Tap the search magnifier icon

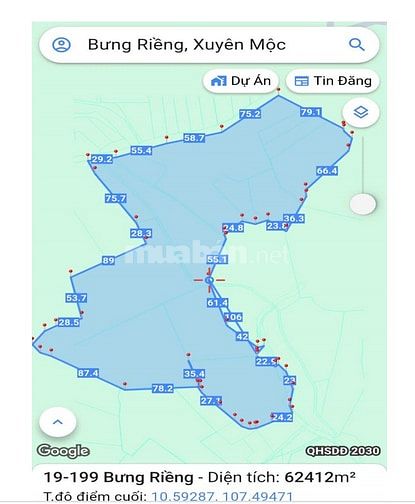356,44
